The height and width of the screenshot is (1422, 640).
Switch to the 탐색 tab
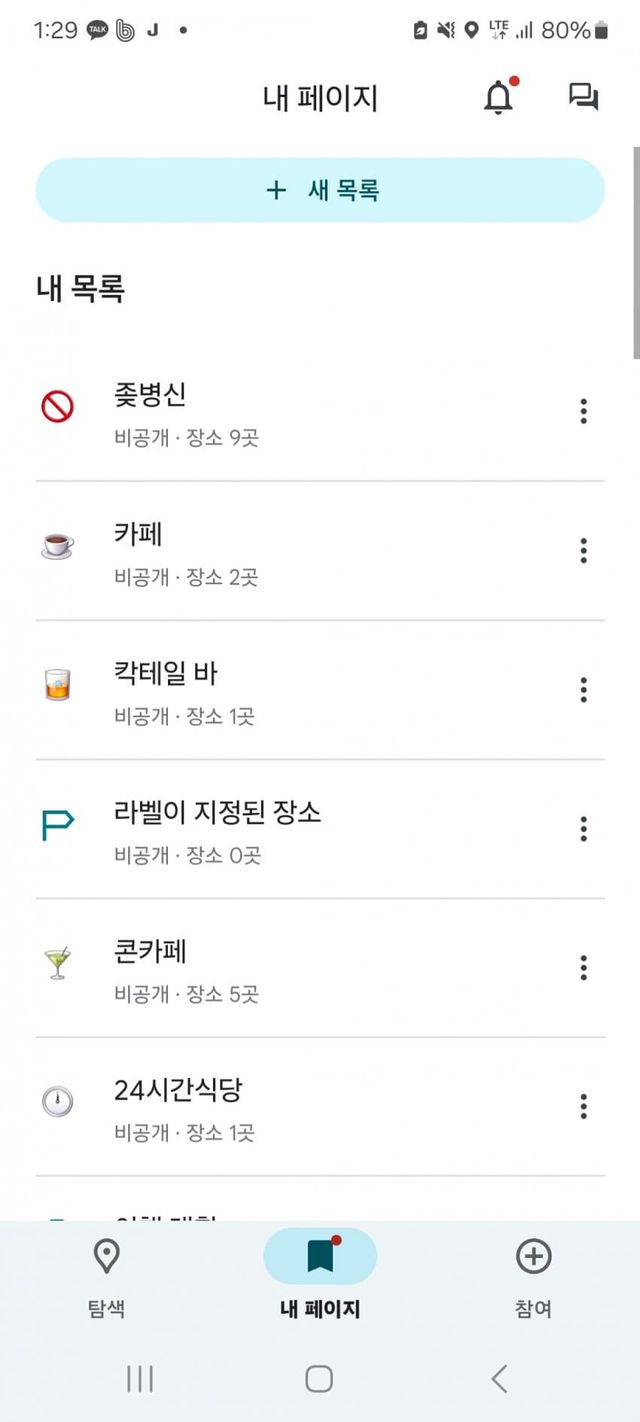(x=107, y=1276)
